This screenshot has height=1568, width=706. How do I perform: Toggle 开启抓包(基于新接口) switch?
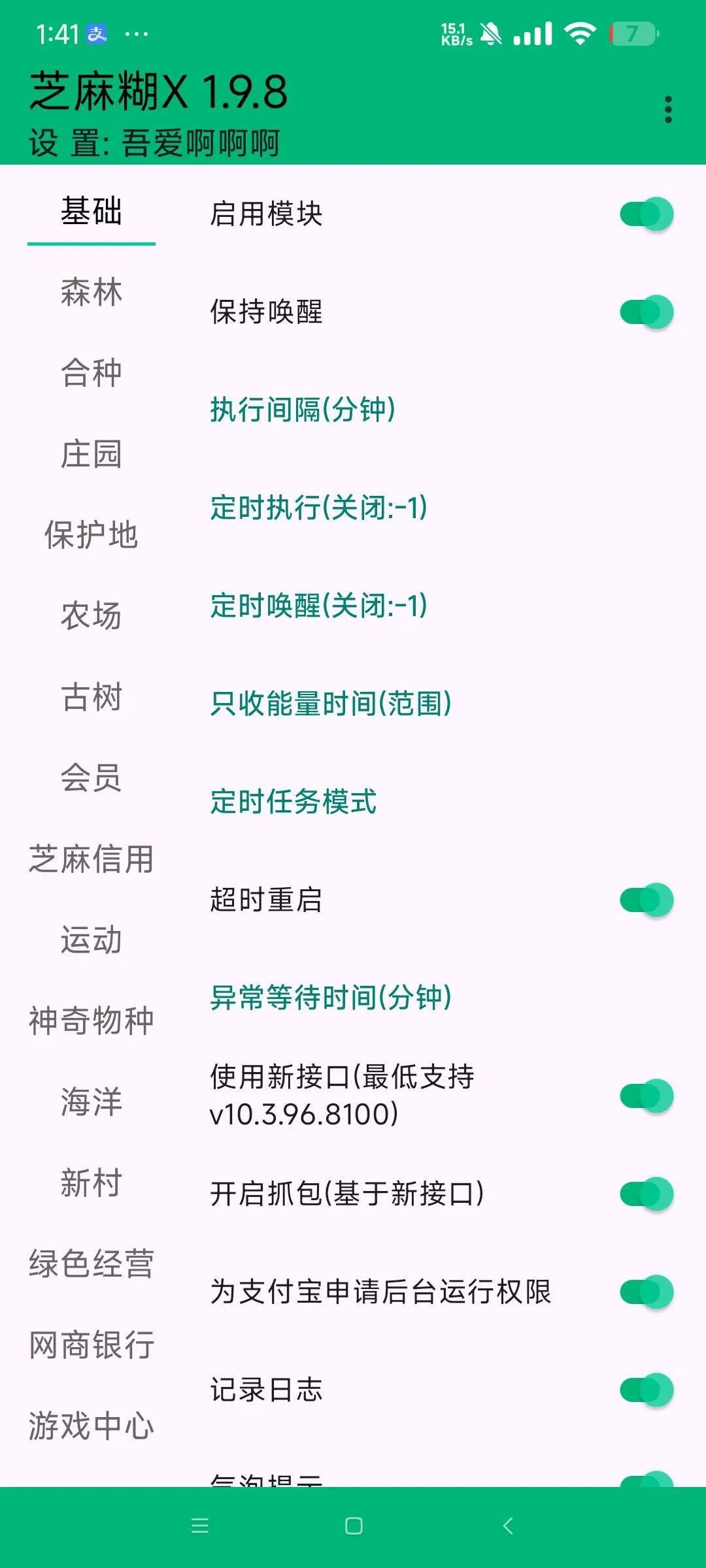(646, 1194)
